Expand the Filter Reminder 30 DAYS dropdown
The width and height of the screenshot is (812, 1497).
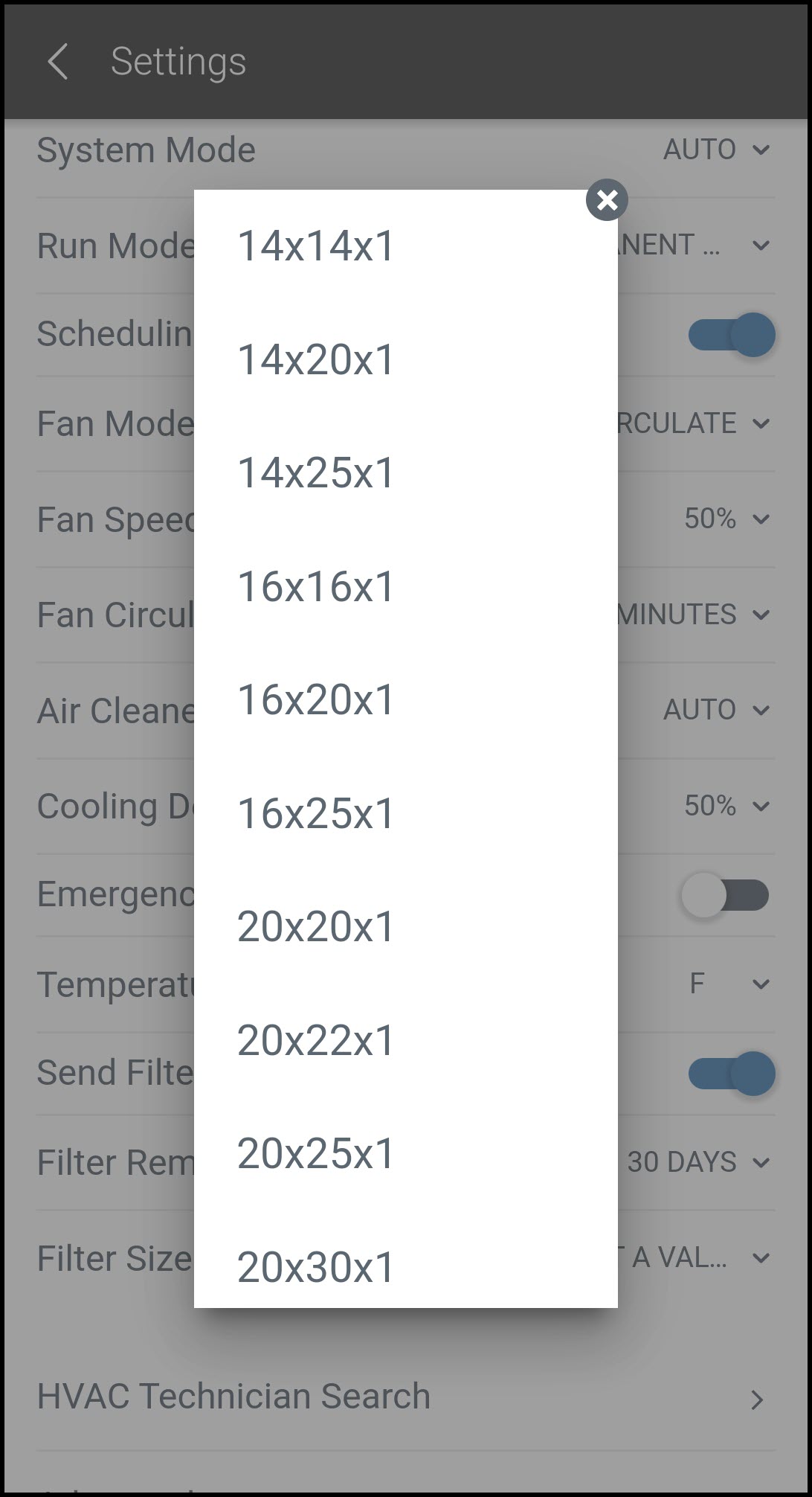tap(760, 1161)
